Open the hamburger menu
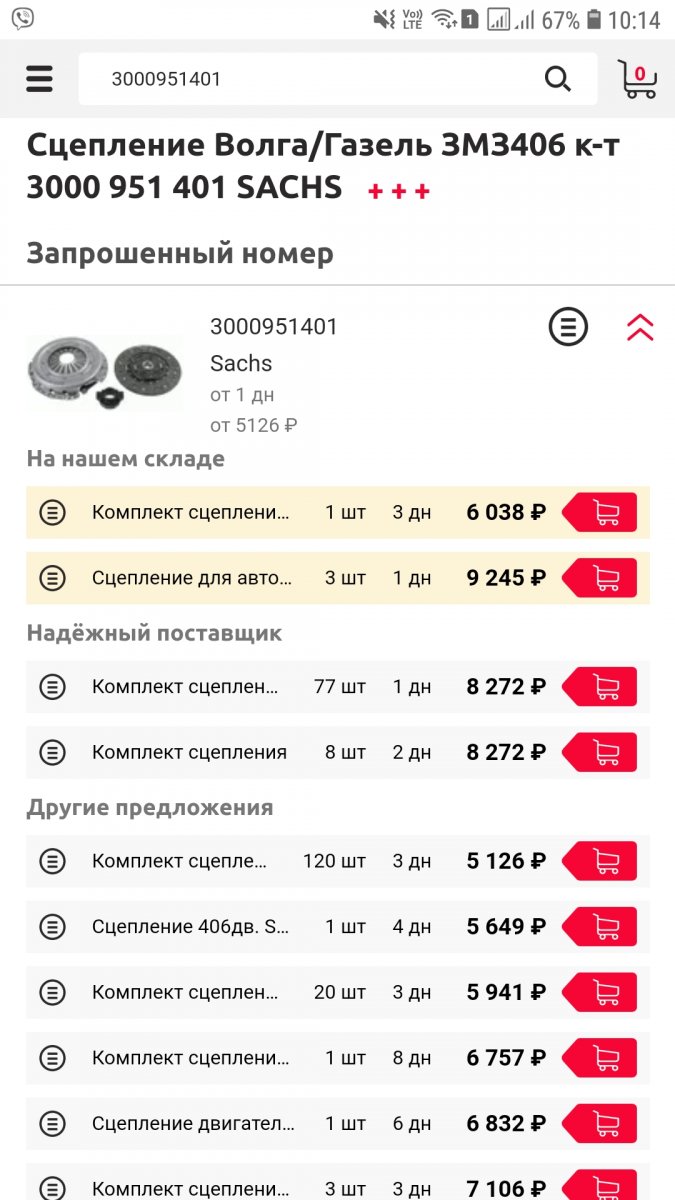Viewport: 675px width, 1200px height. (x=39, y=79)
